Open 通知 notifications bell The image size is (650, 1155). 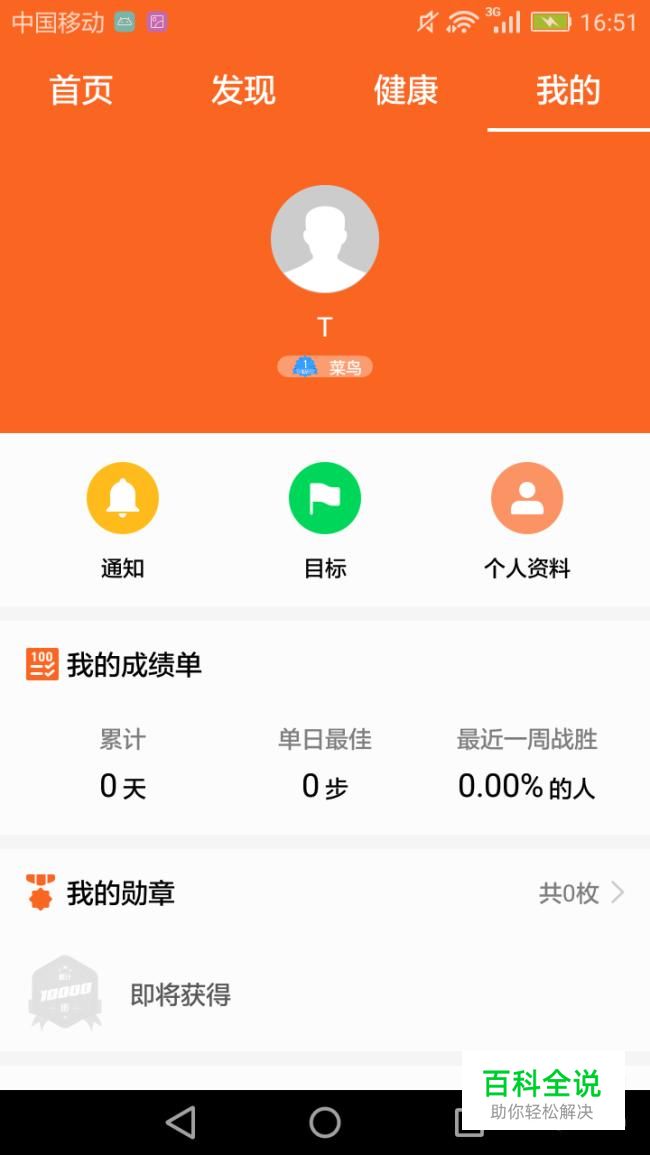(x=123, y=498)
